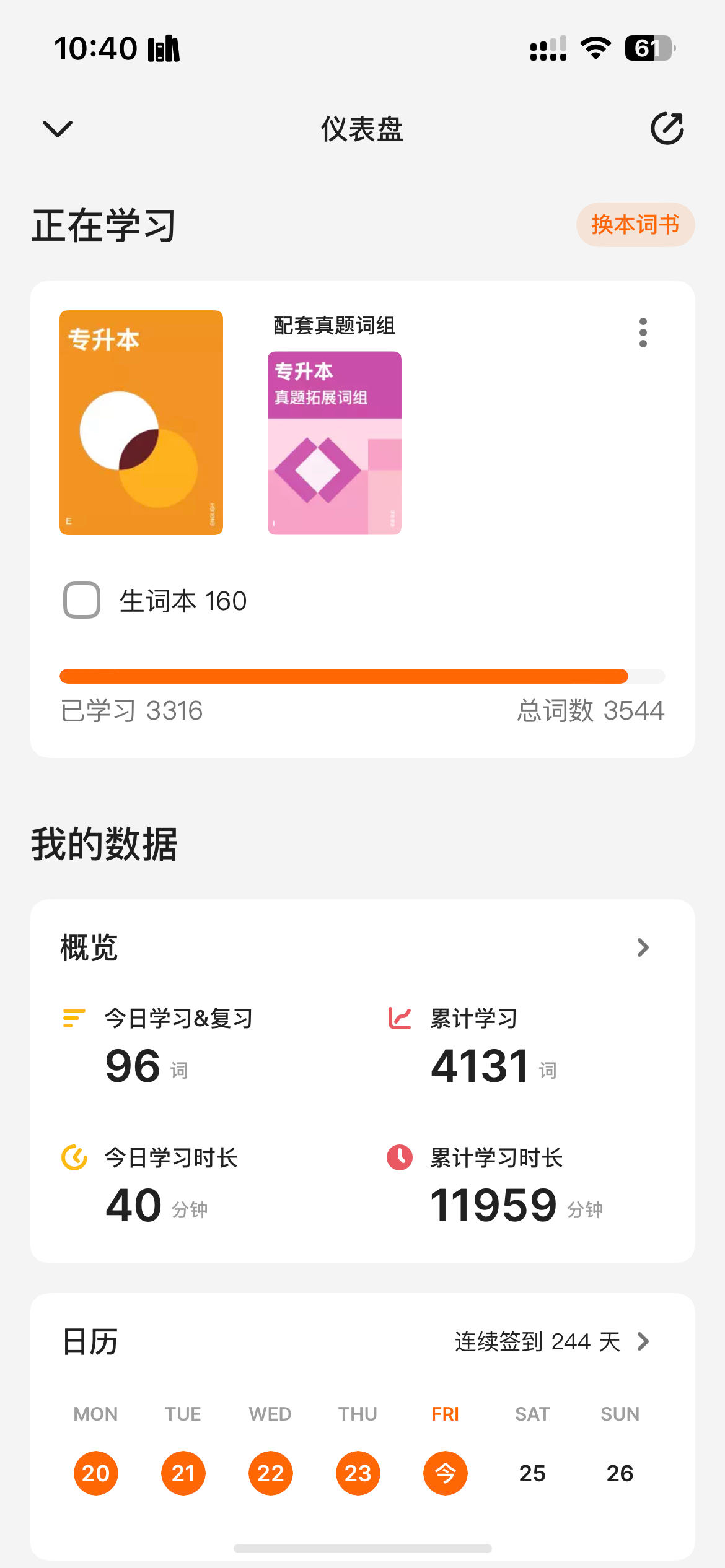Share the dashboard via the top-right icon
The image size is (725, 1568).
click(x=667, y=129)
